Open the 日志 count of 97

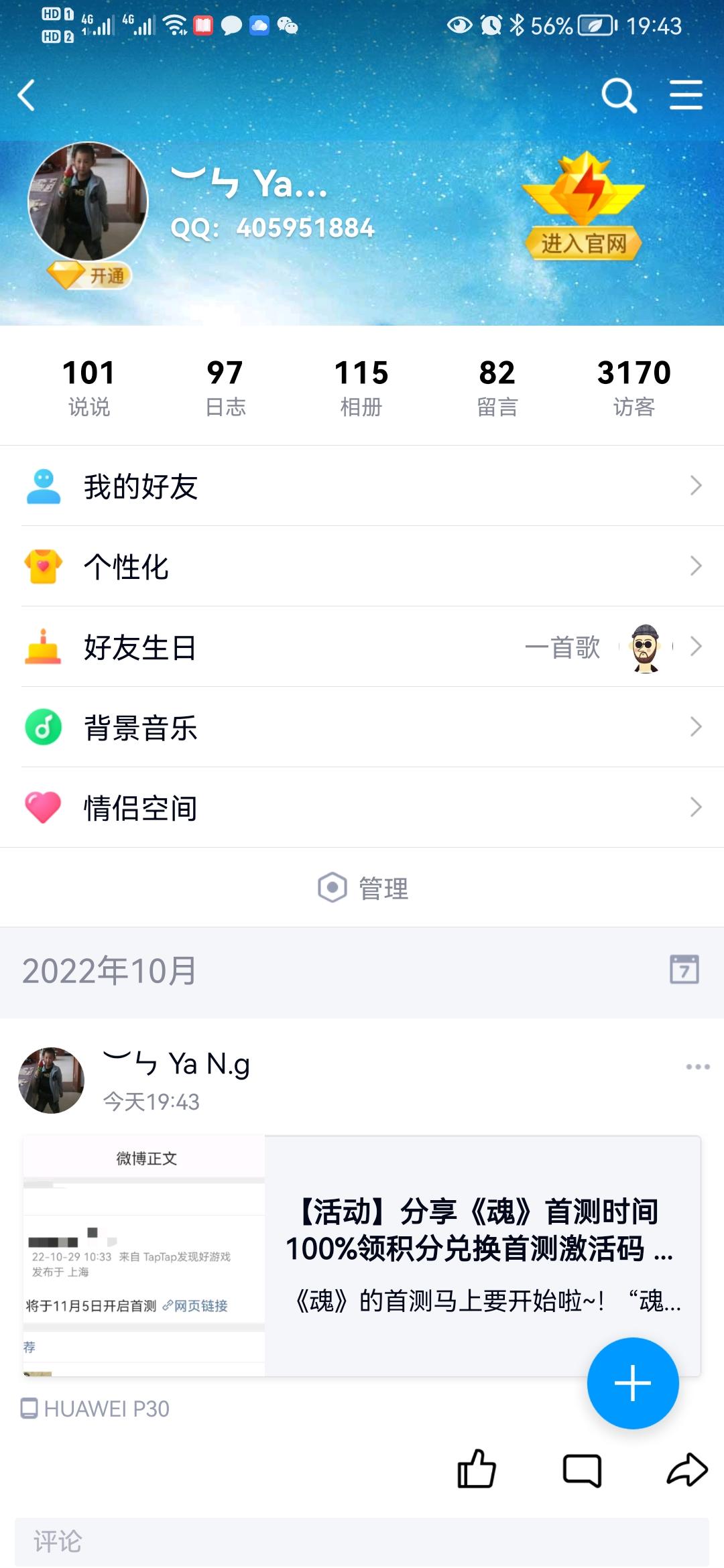[x=225, y=387]
